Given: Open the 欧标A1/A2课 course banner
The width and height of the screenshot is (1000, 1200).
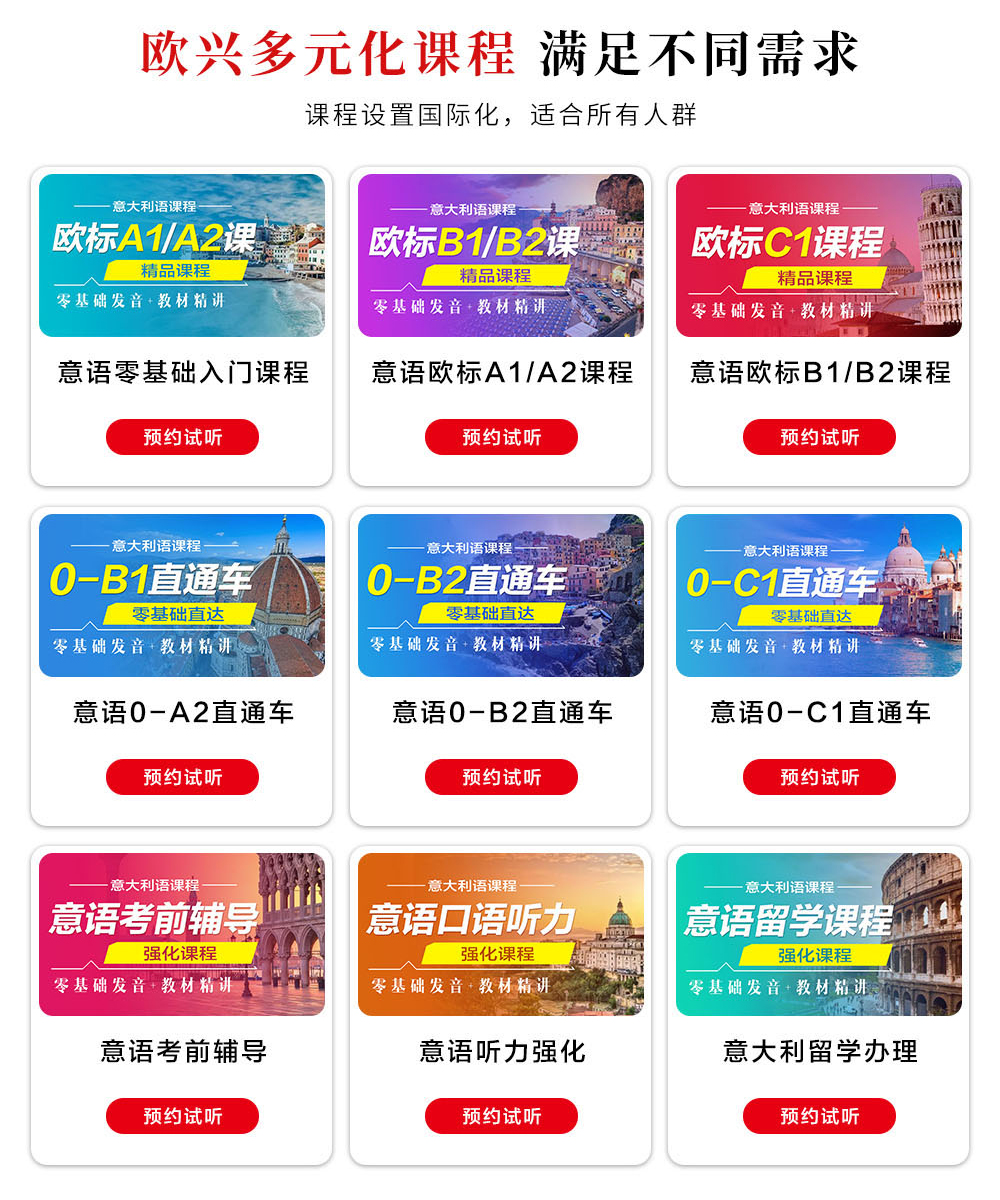Looking at the screenshot, I should point(182,255).
